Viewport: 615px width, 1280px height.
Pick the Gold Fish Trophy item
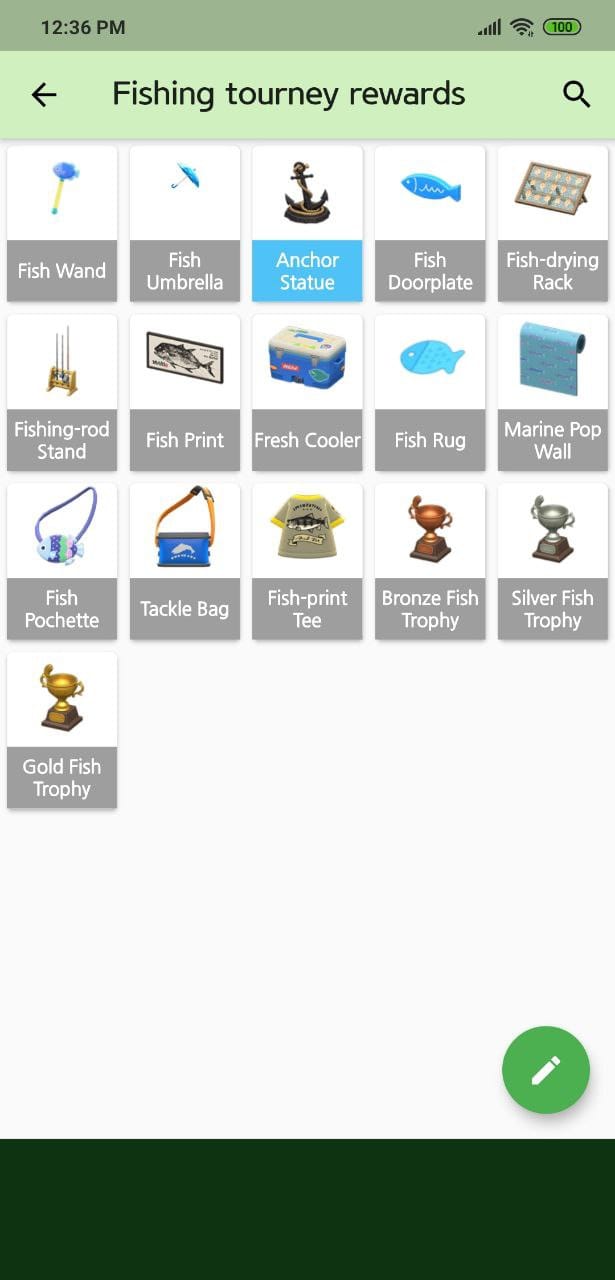[x=62, y=730]
